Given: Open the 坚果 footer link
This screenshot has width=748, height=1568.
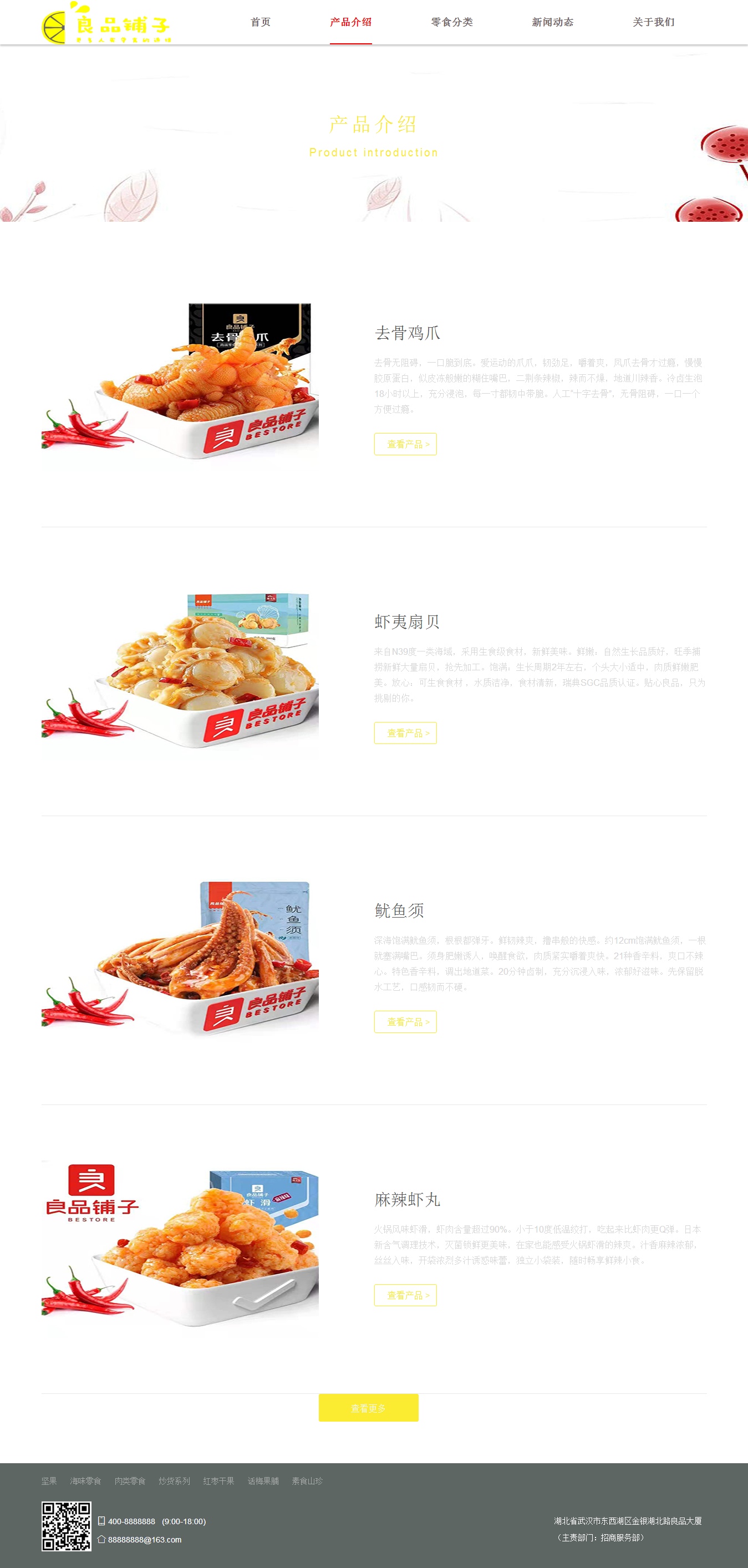Looking at the screenshot, I should coord(49,1481).
